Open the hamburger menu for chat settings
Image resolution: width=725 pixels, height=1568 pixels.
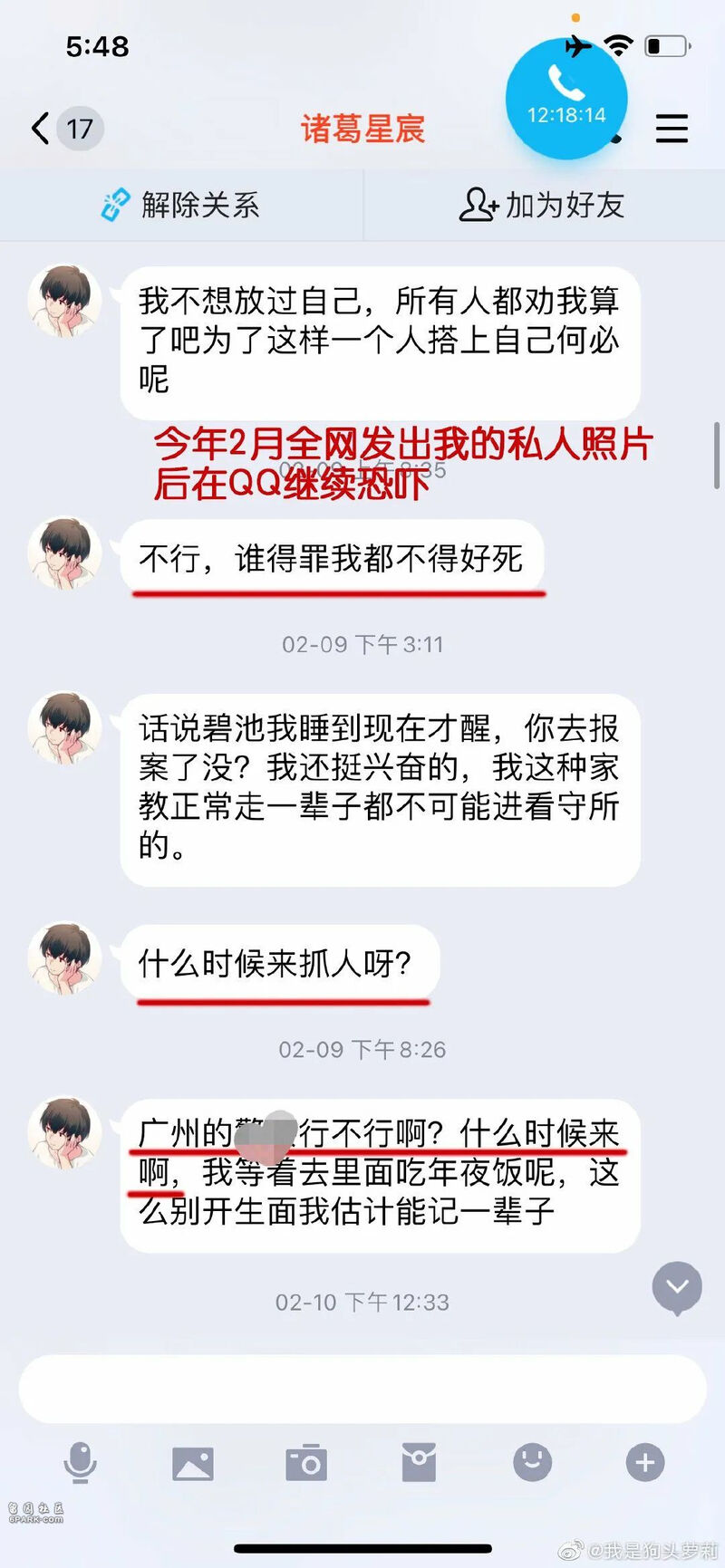click(672, 129)
